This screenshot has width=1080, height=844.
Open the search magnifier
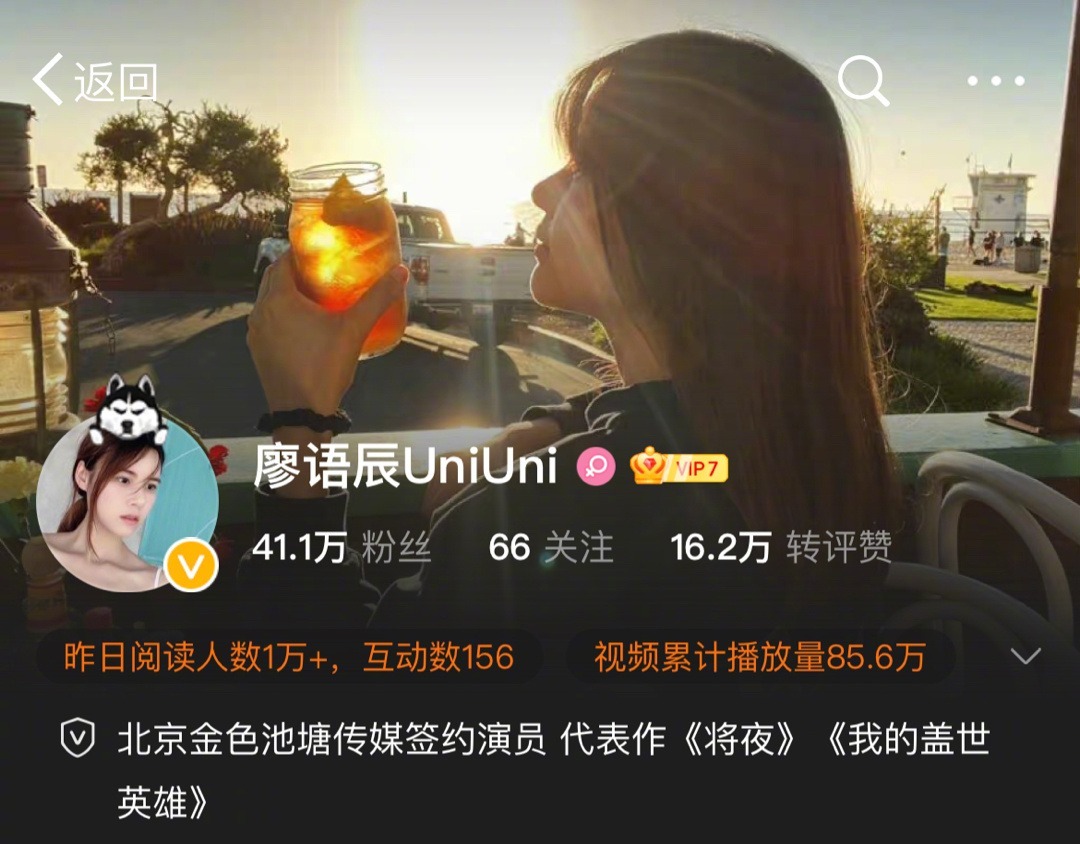coord(863,80)
